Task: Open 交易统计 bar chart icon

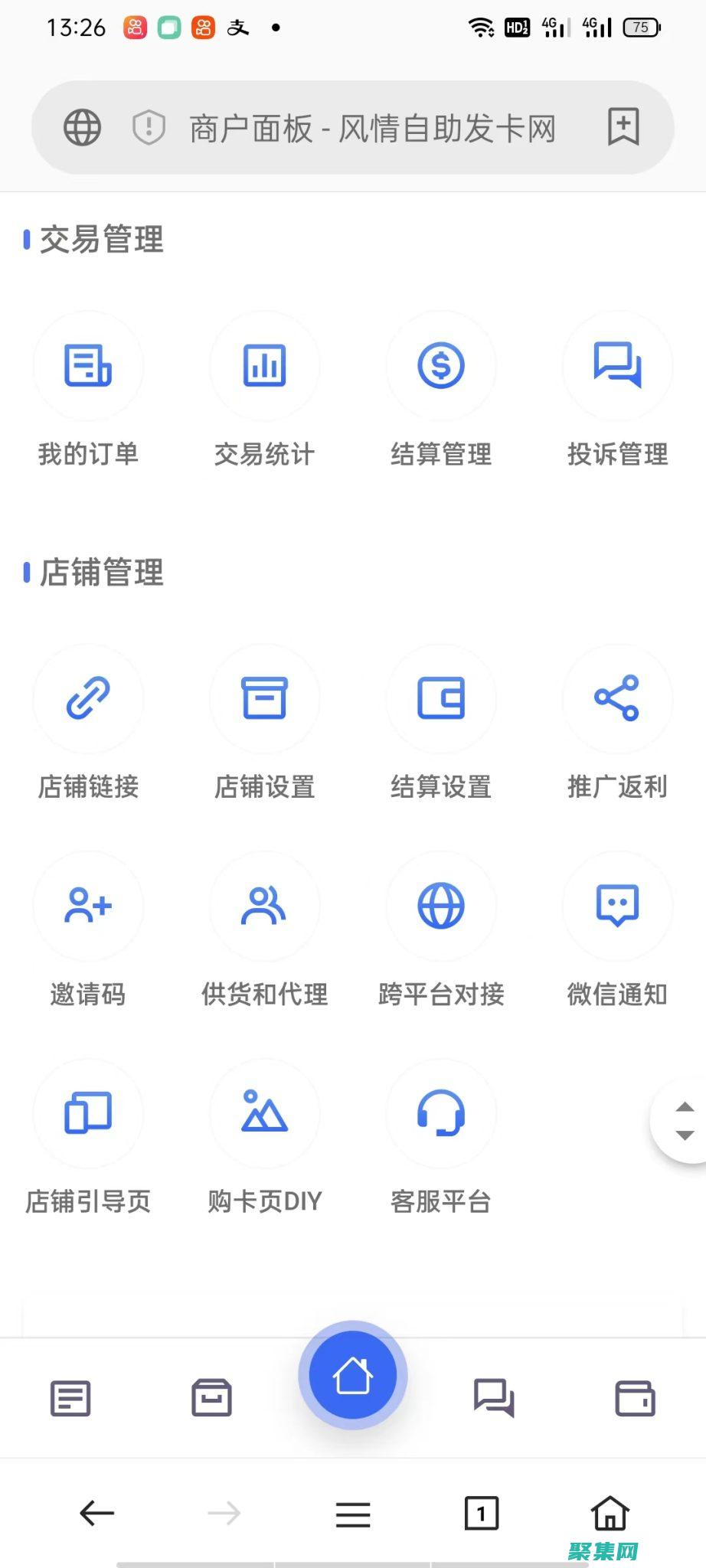Action: [x=264, y=367]
